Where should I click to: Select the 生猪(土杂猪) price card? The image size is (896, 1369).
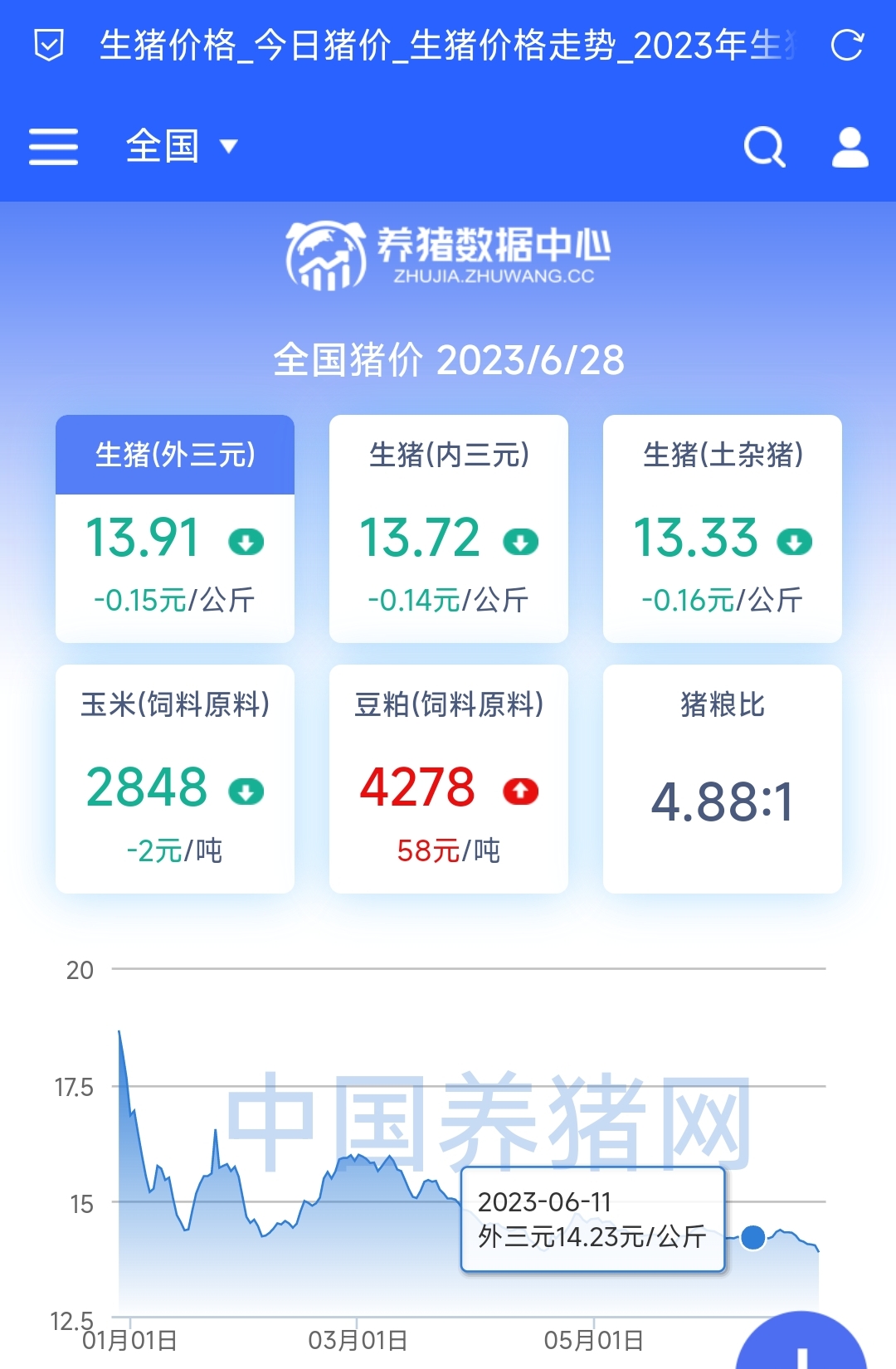click(723, 529)
